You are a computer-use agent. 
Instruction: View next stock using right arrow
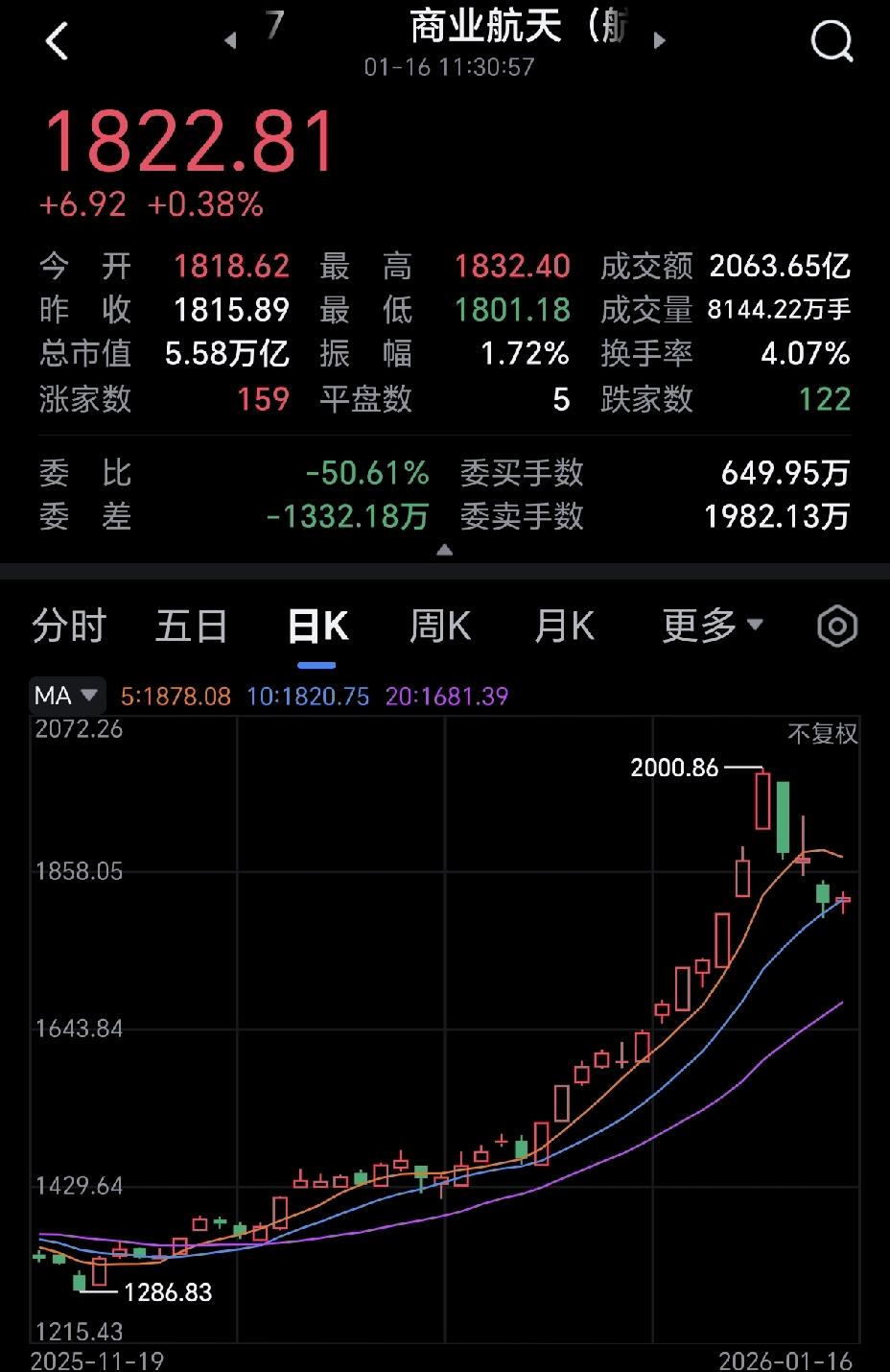click(660, 40)
